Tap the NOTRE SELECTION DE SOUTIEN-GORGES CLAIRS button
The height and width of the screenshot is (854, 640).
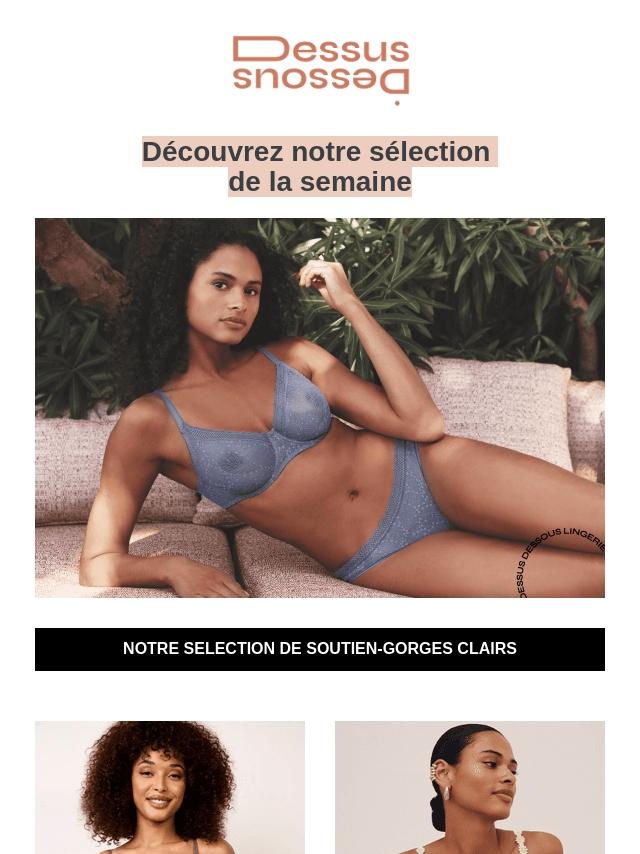tap(320, 649)
